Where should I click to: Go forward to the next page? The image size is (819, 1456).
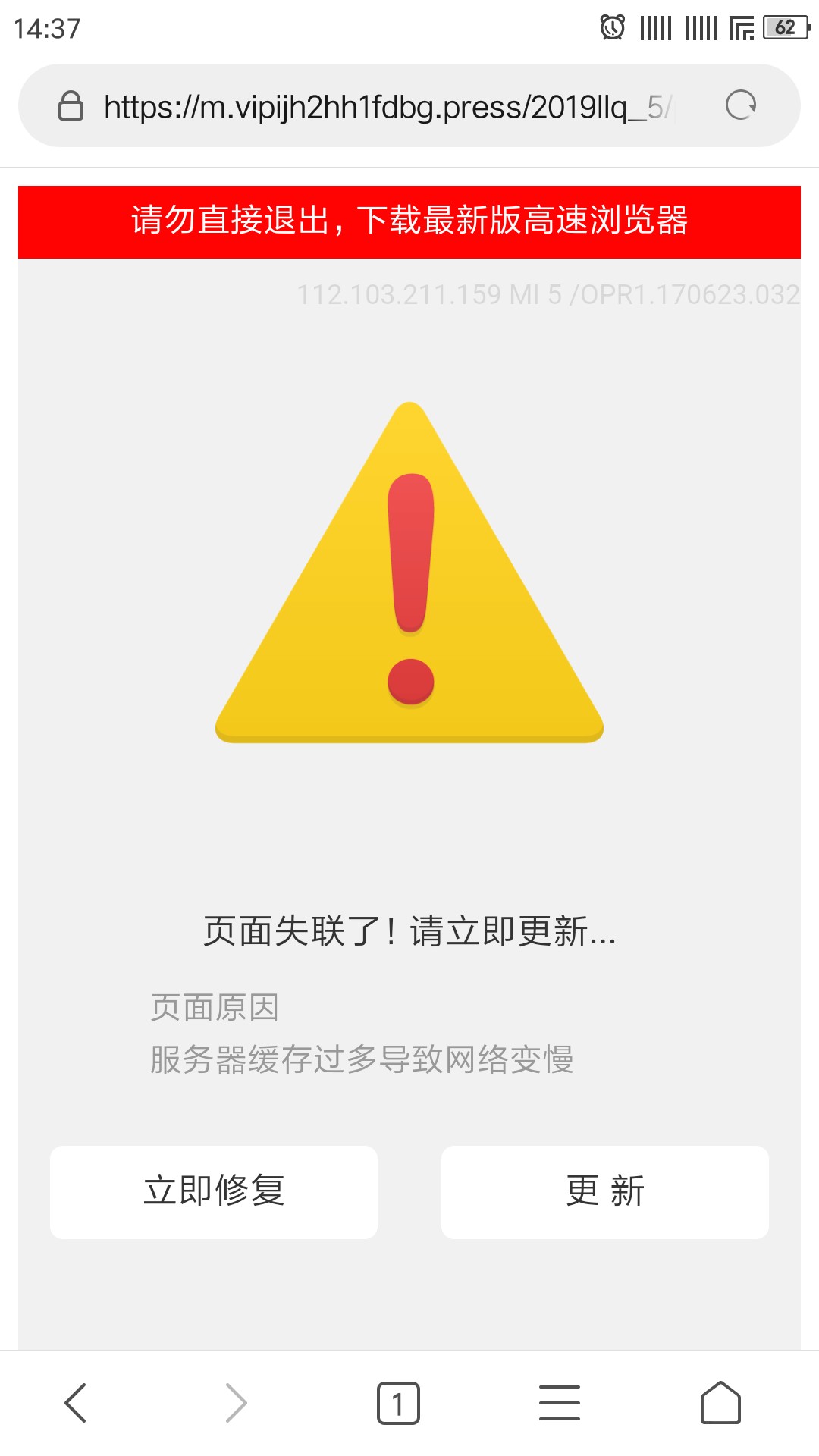237,1402
